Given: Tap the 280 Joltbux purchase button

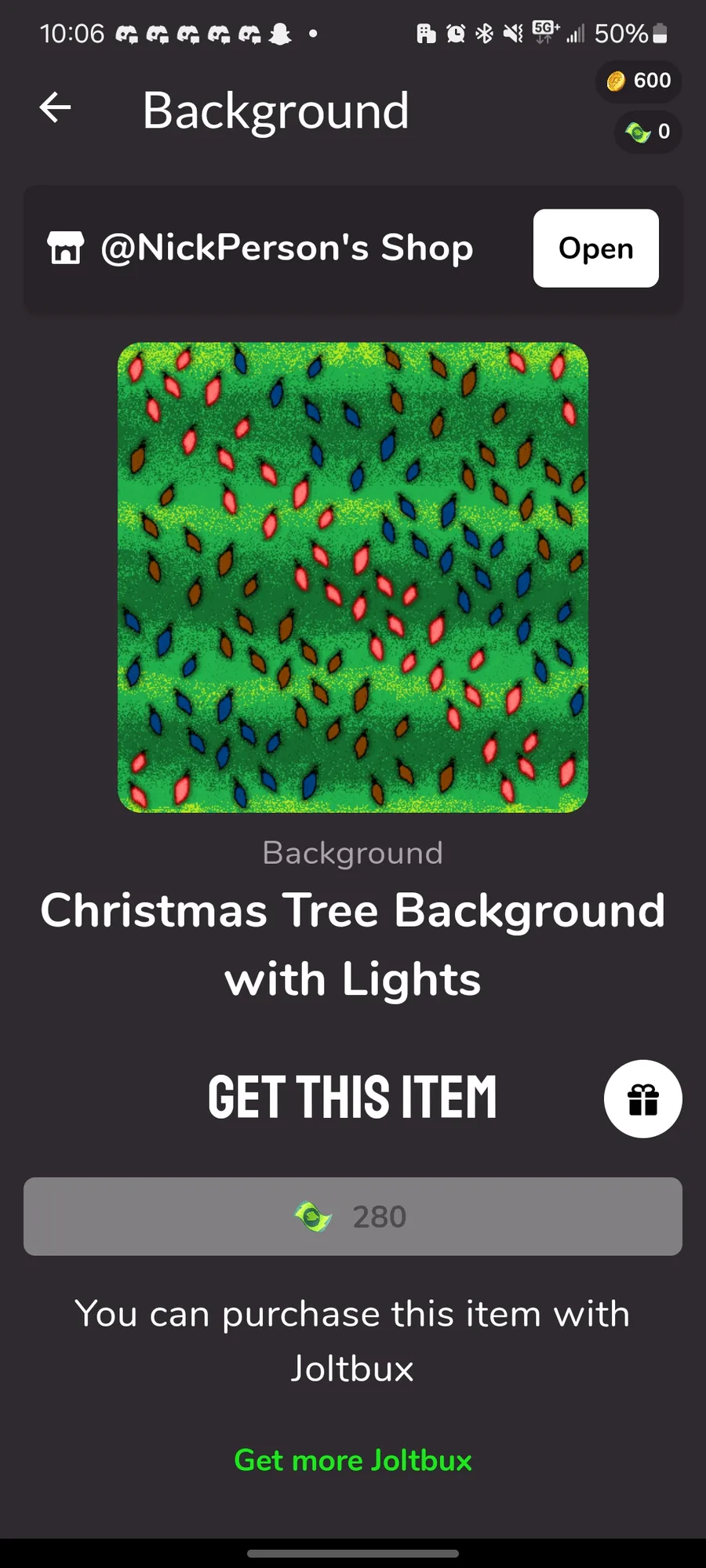Looking at the screenshot, I should point(353,1217).
